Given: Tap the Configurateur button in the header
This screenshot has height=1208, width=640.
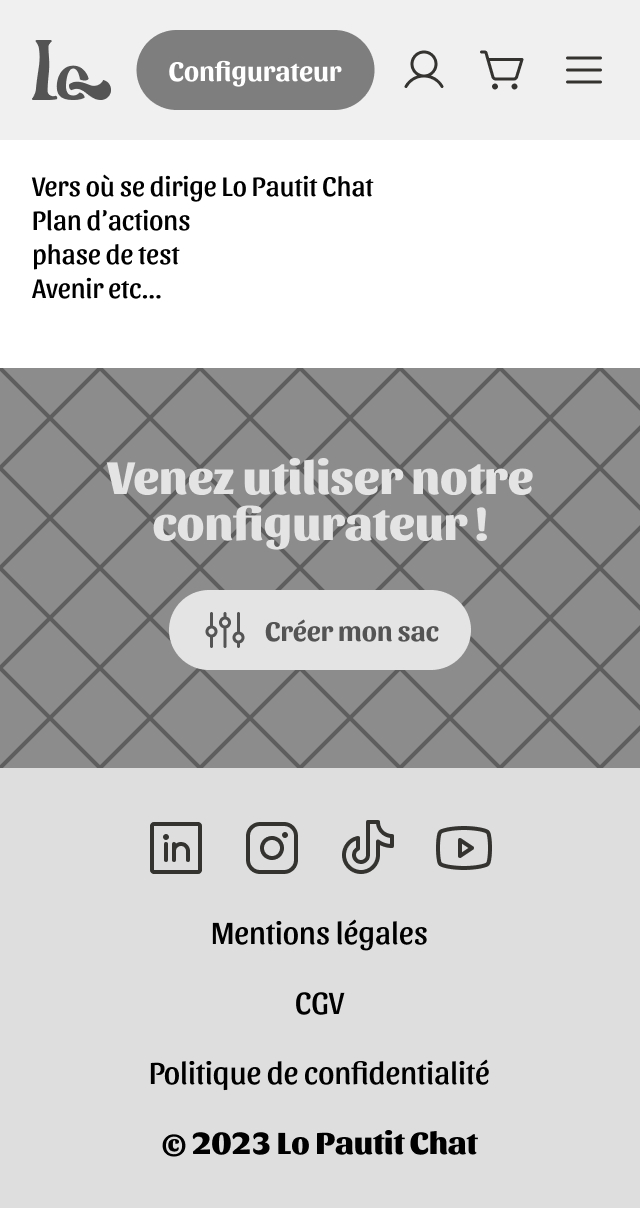Looking at the screenshot, I should (x=255, y=70).
